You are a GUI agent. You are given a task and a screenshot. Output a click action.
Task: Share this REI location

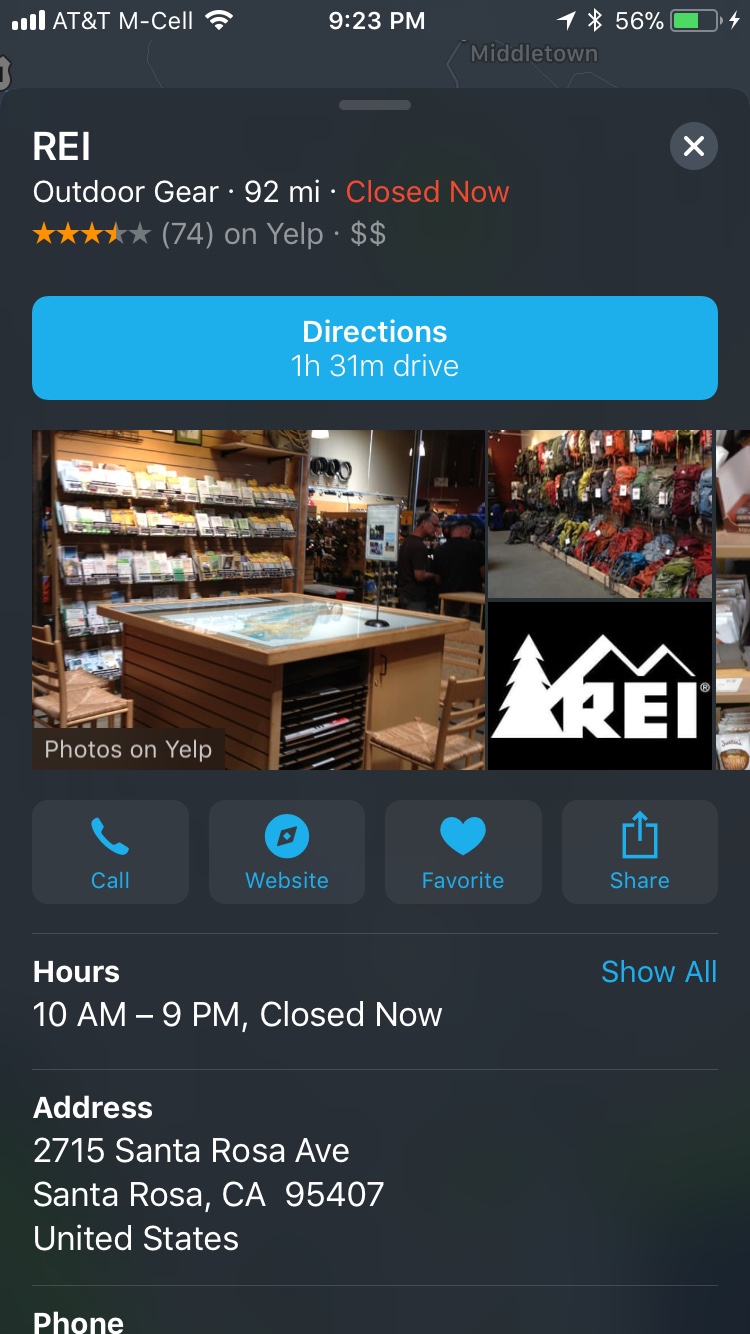(640, 852)
